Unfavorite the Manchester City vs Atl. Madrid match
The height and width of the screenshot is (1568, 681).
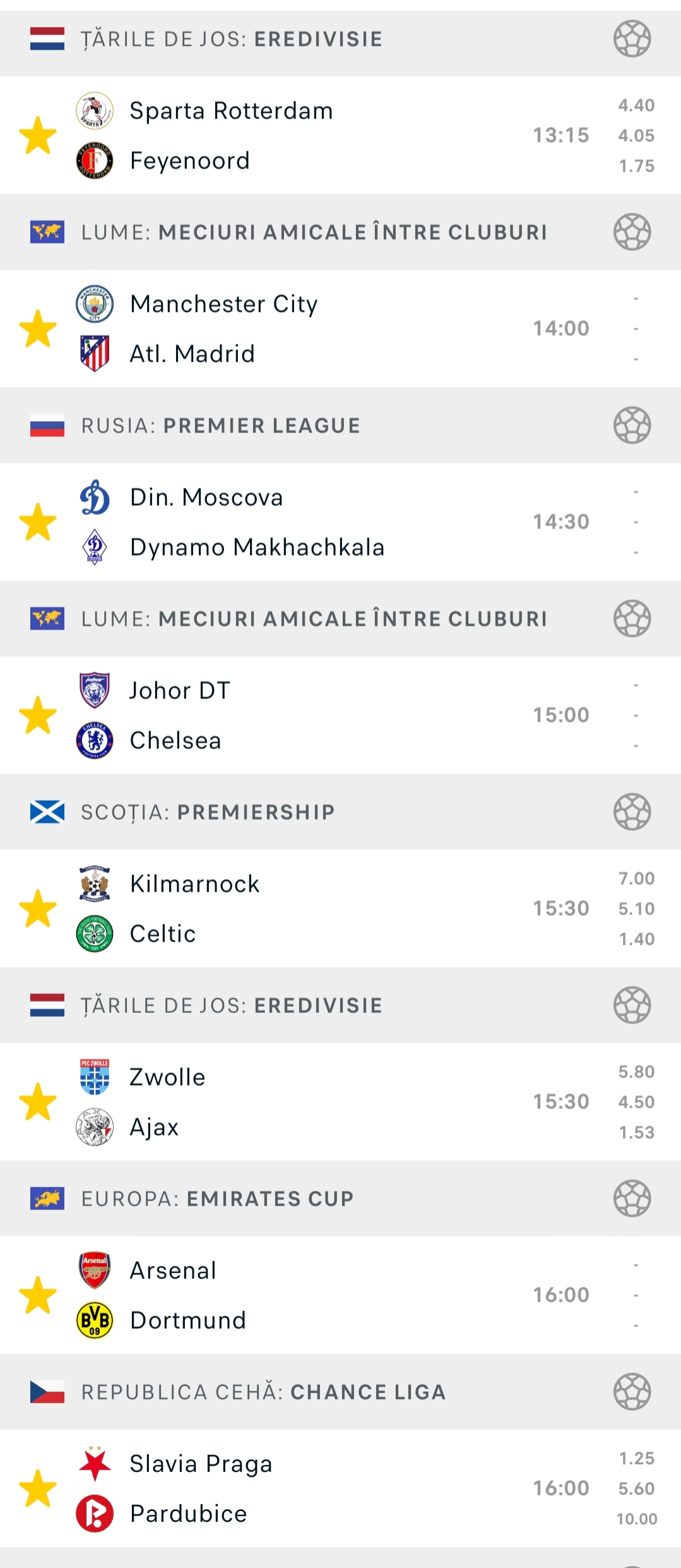pyautogui.click(x=38, y=328)
